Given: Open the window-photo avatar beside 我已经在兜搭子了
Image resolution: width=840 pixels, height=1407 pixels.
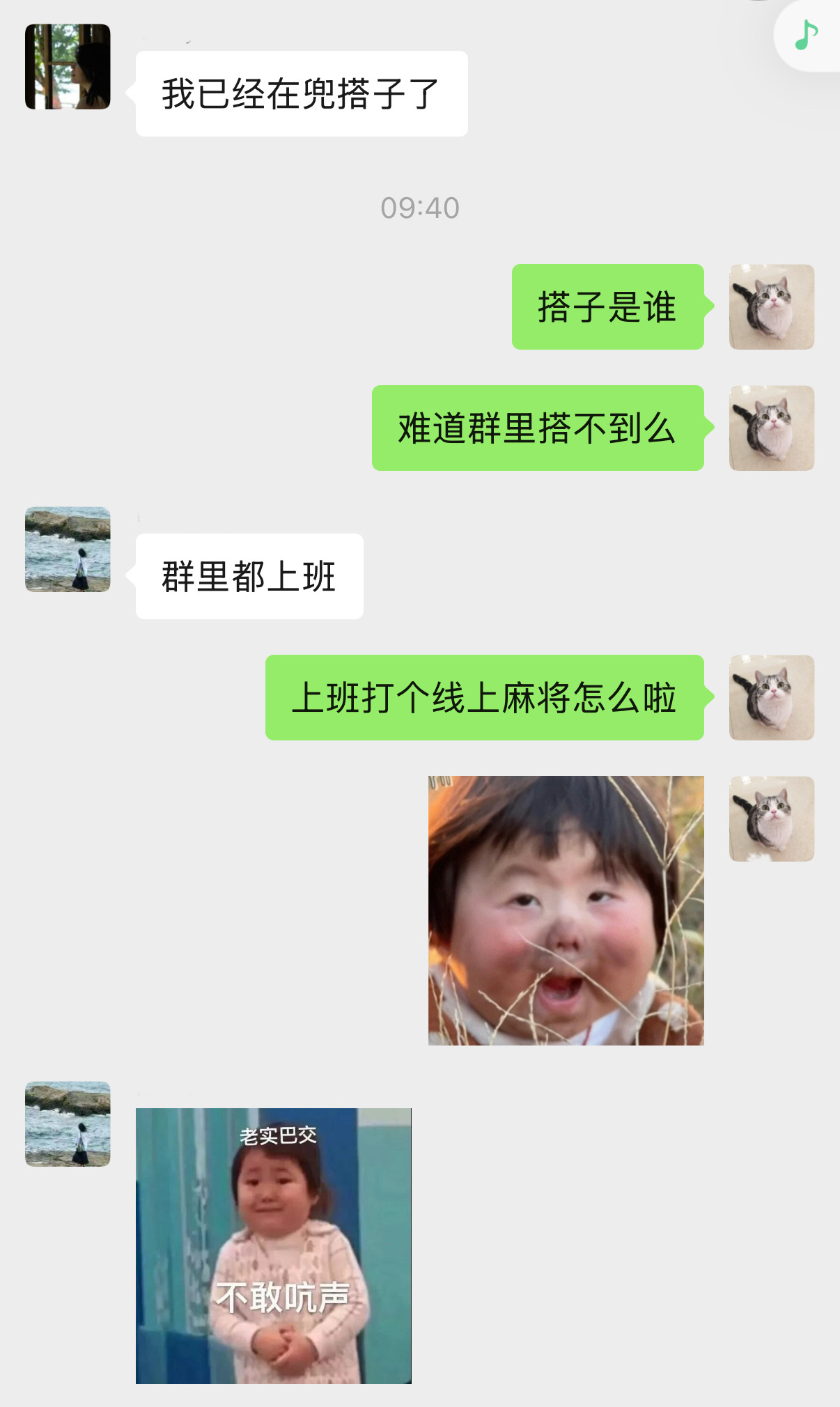Looking at the screenshot, I should (68, 67).
